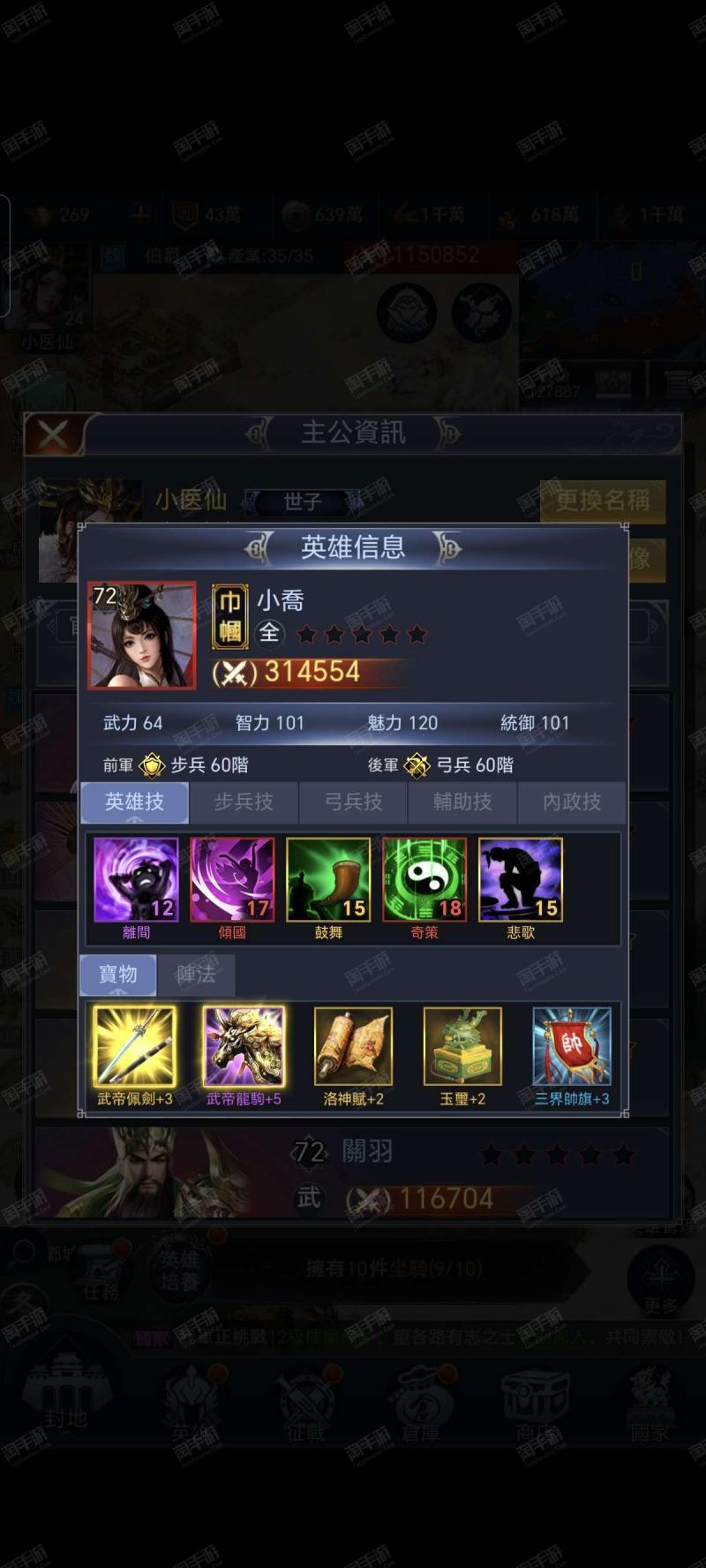View the 洛神賦+2 treasure
This screenshot has height=1568, width=706.
[x=353, y=1046]
